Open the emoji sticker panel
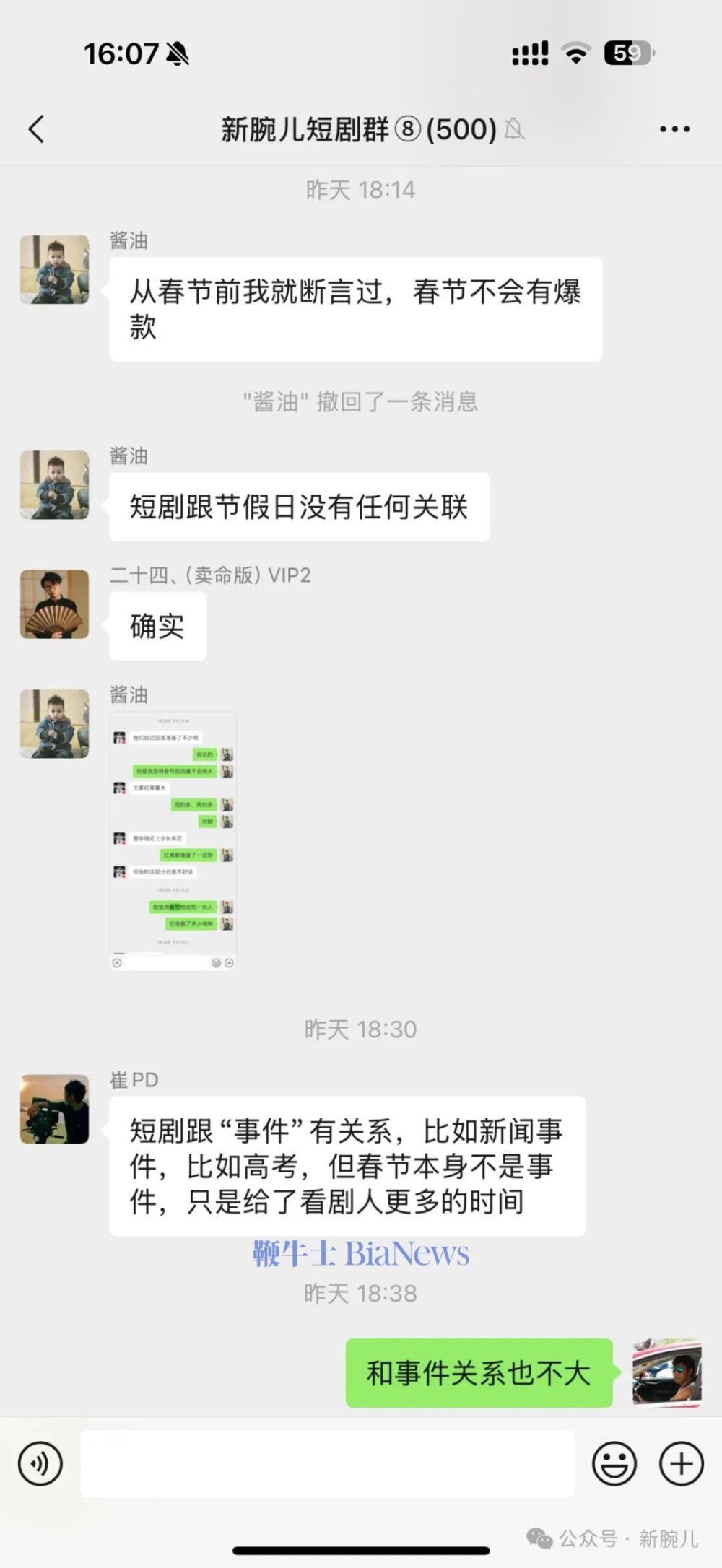 click(x=614, y=1464)
